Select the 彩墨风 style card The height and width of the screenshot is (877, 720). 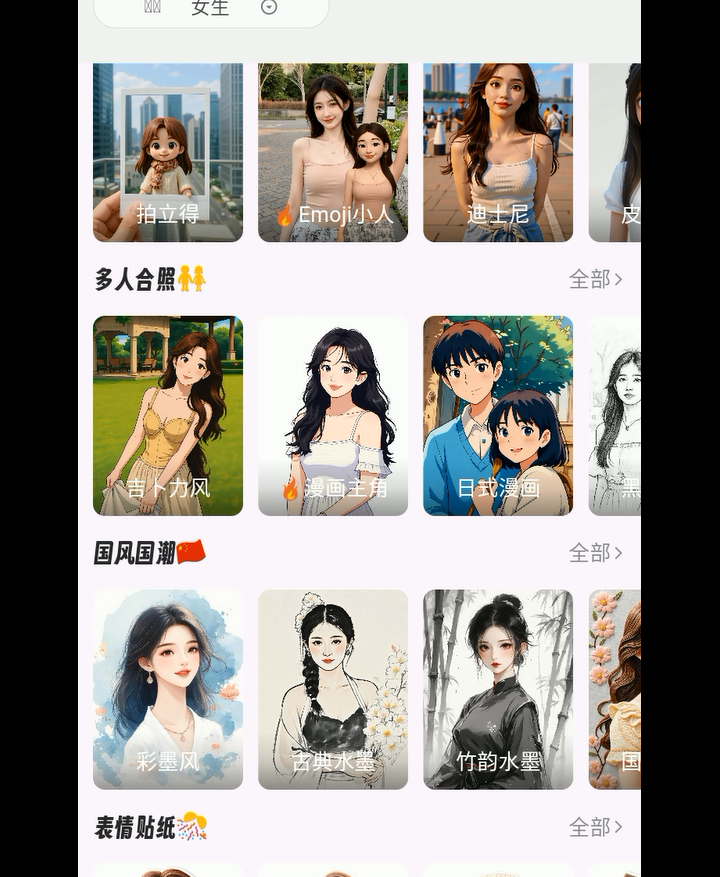(168, 689)
